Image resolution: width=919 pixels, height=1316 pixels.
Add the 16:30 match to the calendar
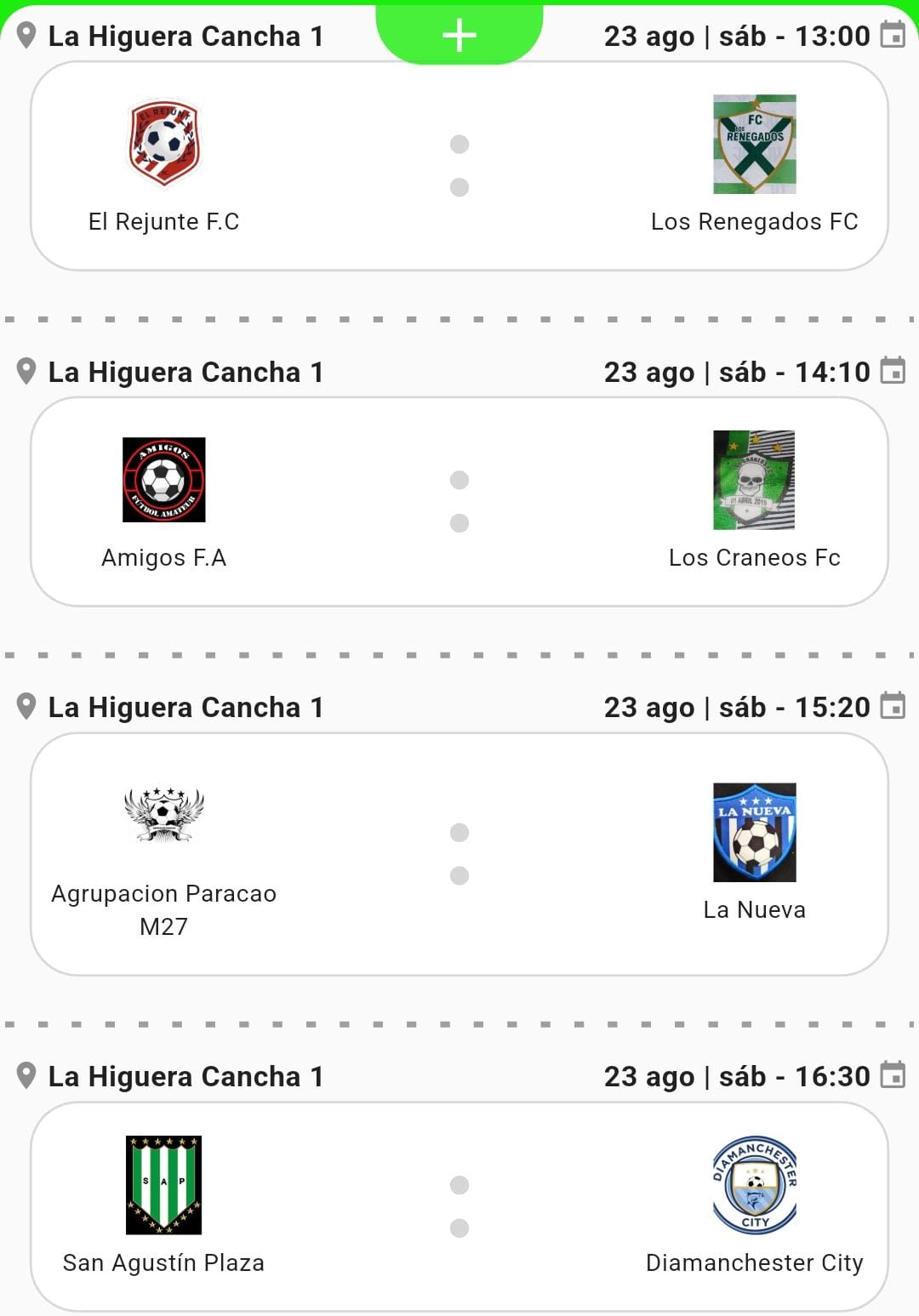[892, 1075]
